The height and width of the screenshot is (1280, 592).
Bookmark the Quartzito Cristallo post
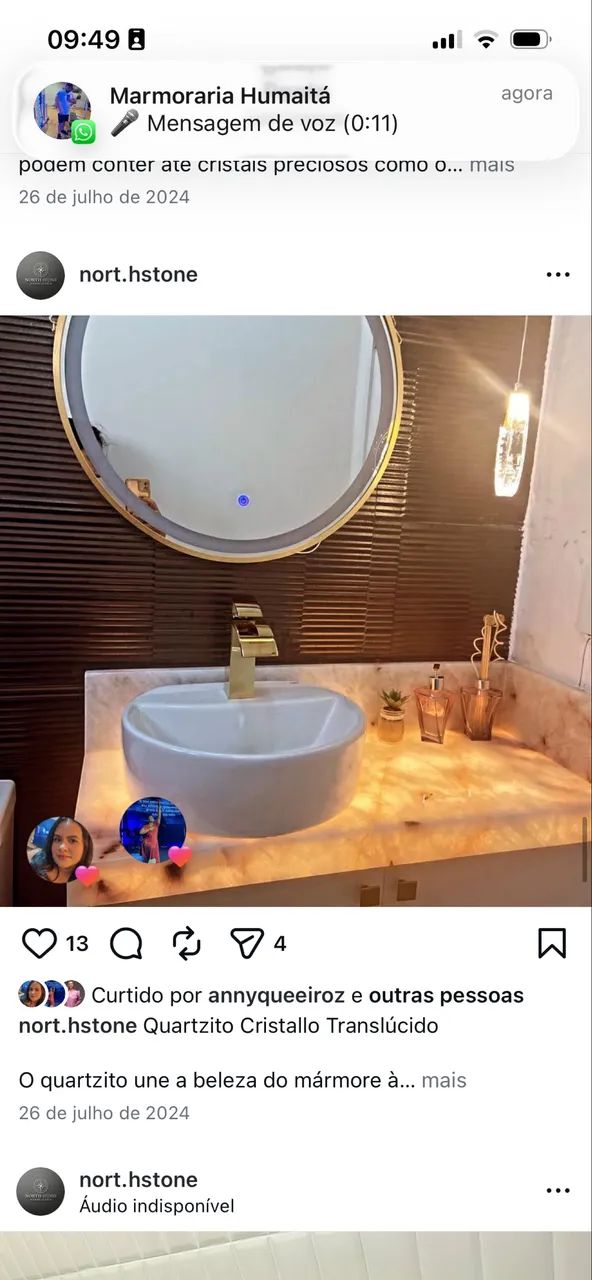[x=552, y=943]
